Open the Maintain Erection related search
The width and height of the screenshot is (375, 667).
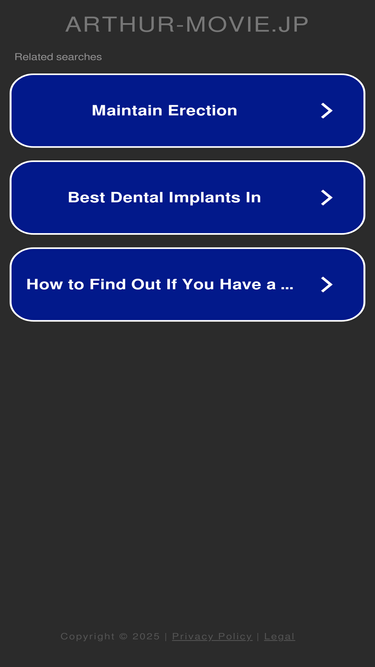click(x=188, y=111)
